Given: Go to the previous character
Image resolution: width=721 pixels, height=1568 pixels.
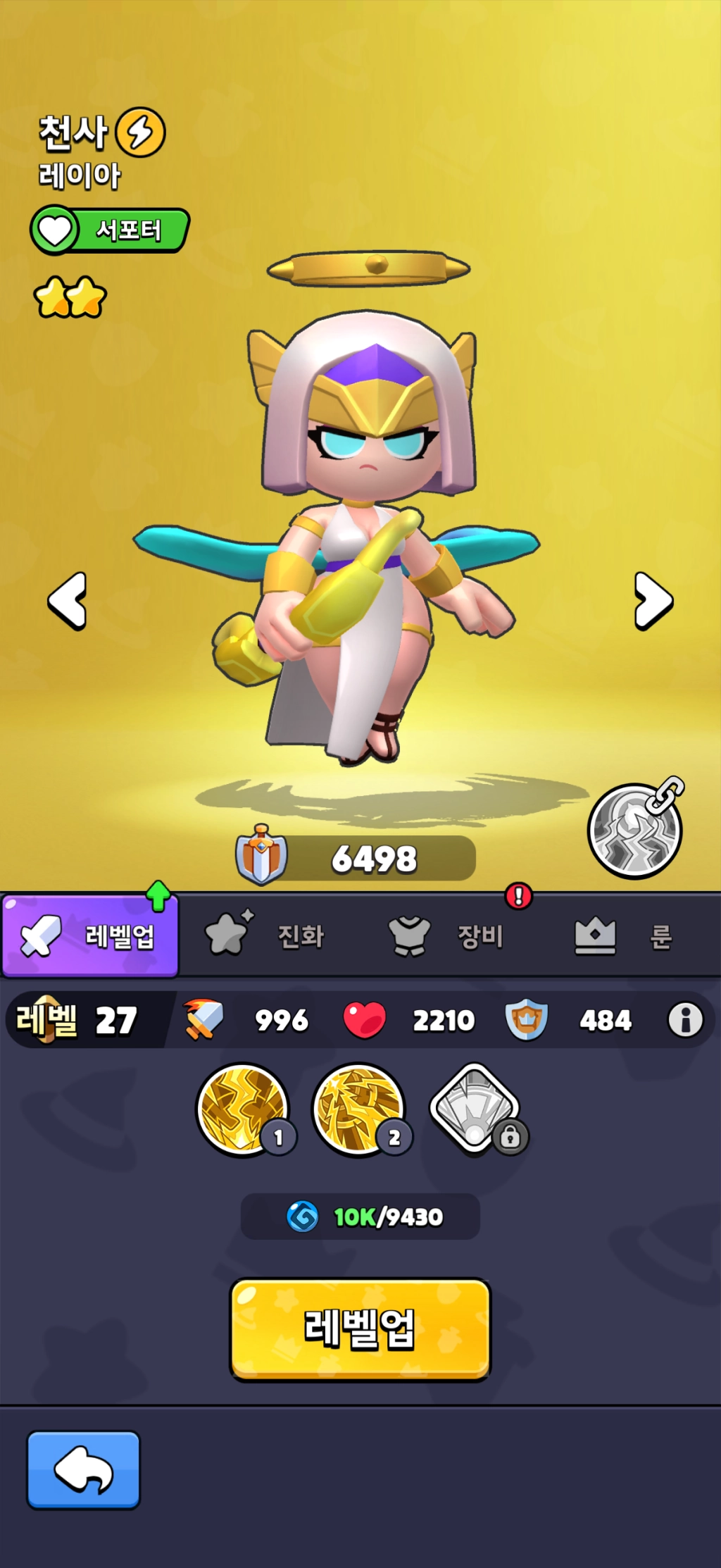Looking at the screenshot, I should (x=68, y=600).
